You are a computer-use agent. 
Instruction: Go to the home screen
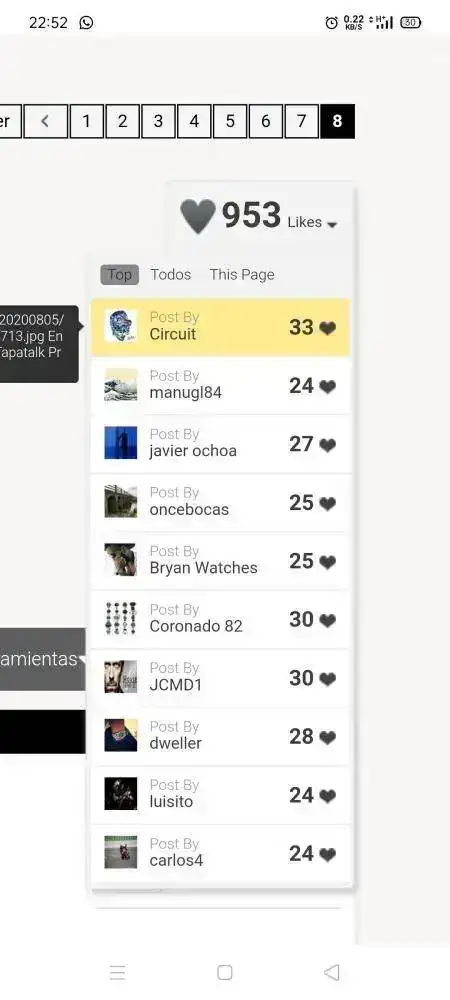tap(224, 972)
